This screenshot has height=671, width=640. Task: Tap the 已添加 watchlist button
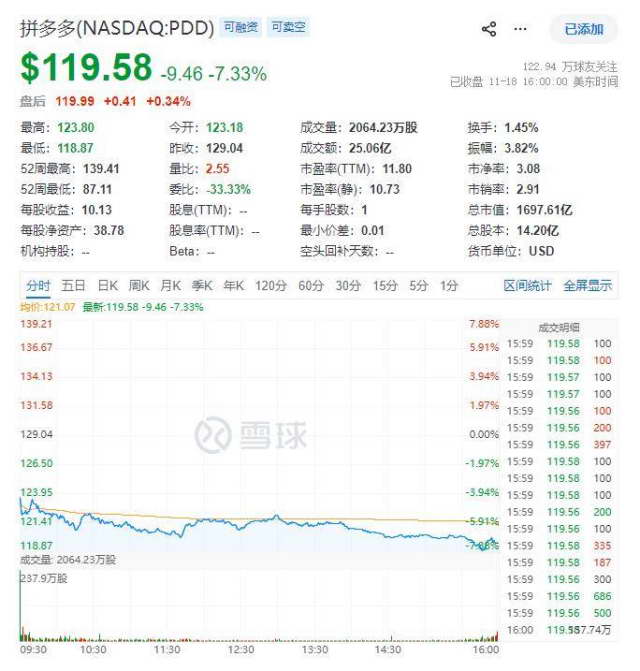click(583, 29)
